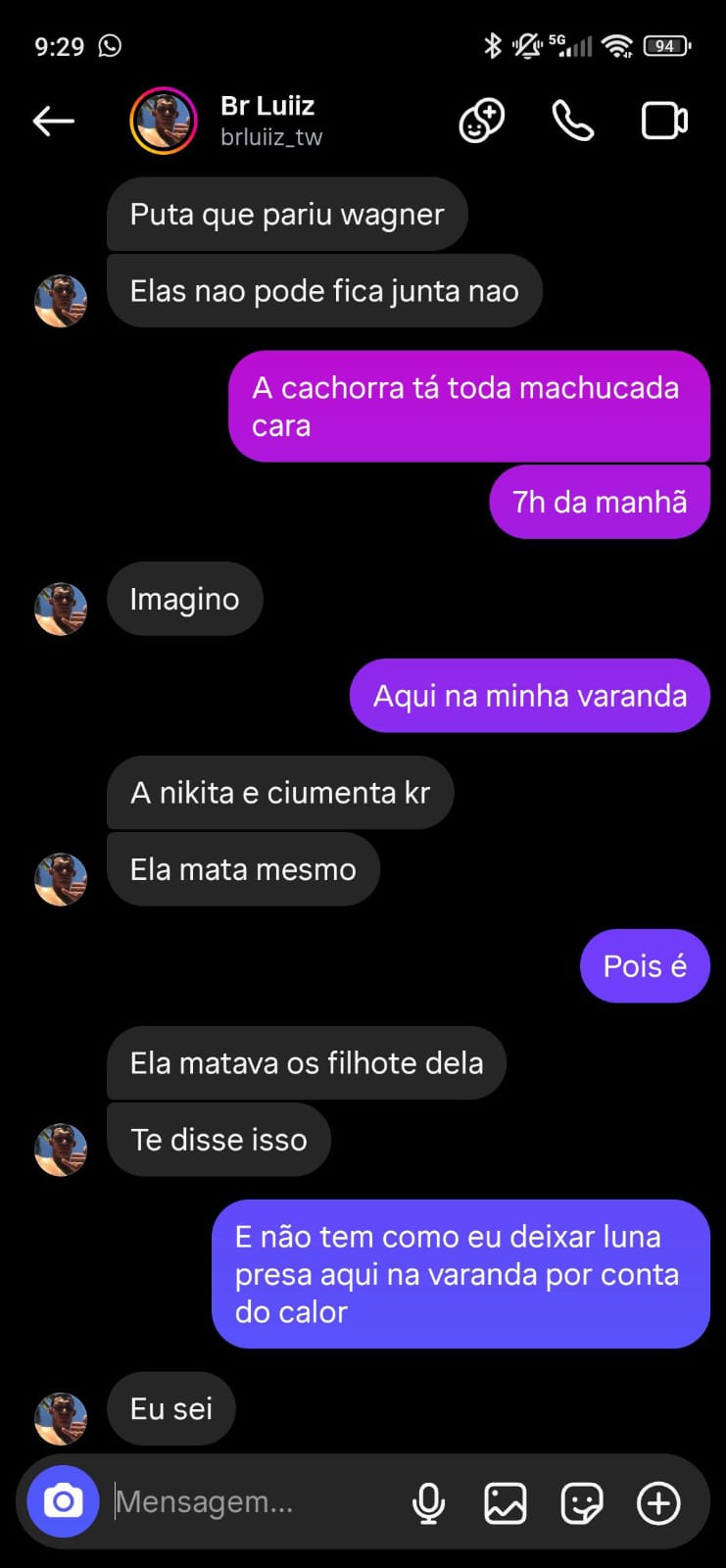Viewport: 726px width, 1568px height.
Task: Start a voice call with Br Luiiz
Action: pyautogui.click(x=572, y=122)
